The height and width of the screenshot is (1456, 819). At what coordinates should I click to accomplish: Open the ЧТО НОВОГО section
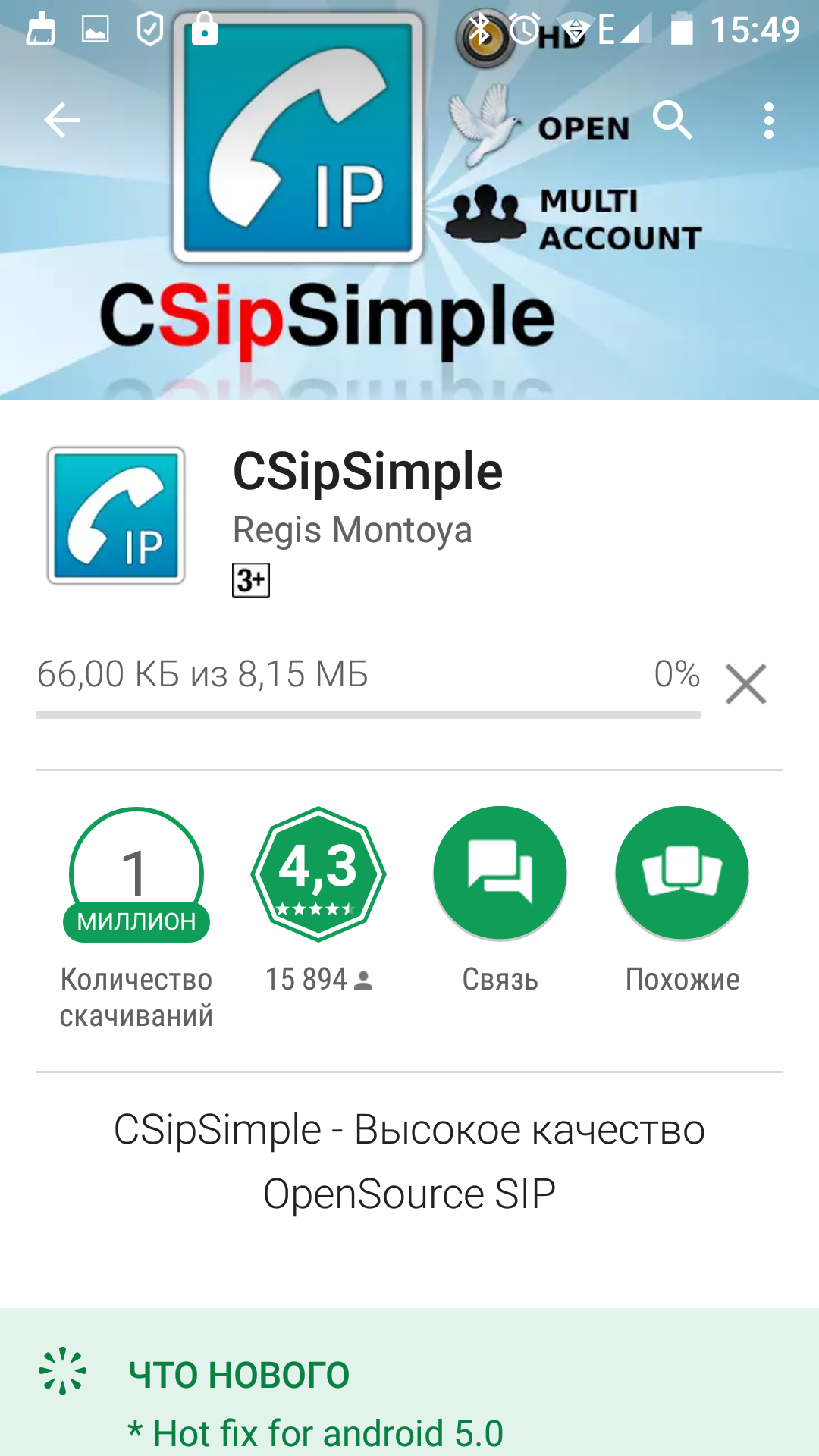click(x=239, y=1374)
